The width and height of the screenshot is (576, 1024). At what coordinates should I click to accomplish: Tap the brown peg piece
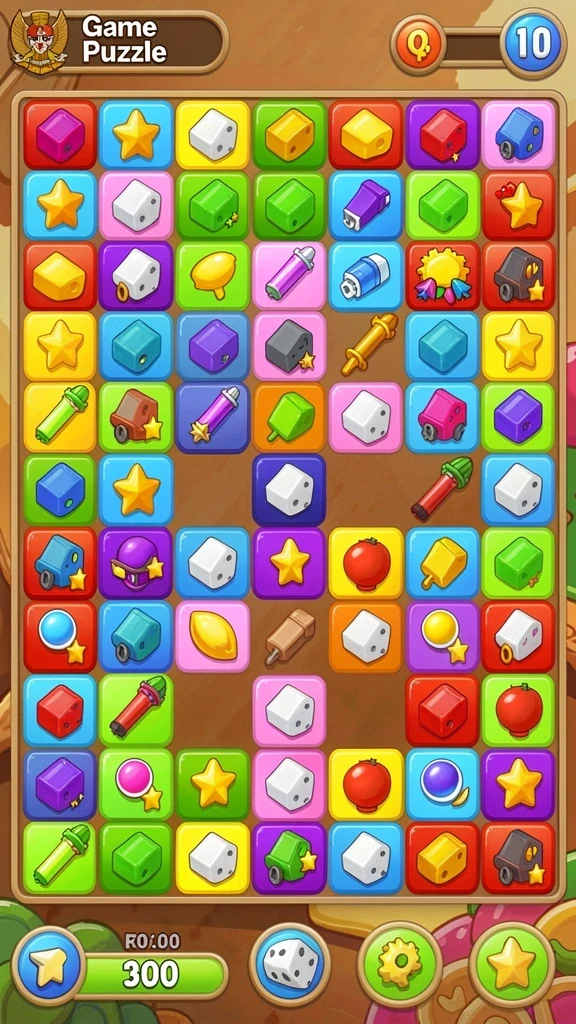coord(289,635)
